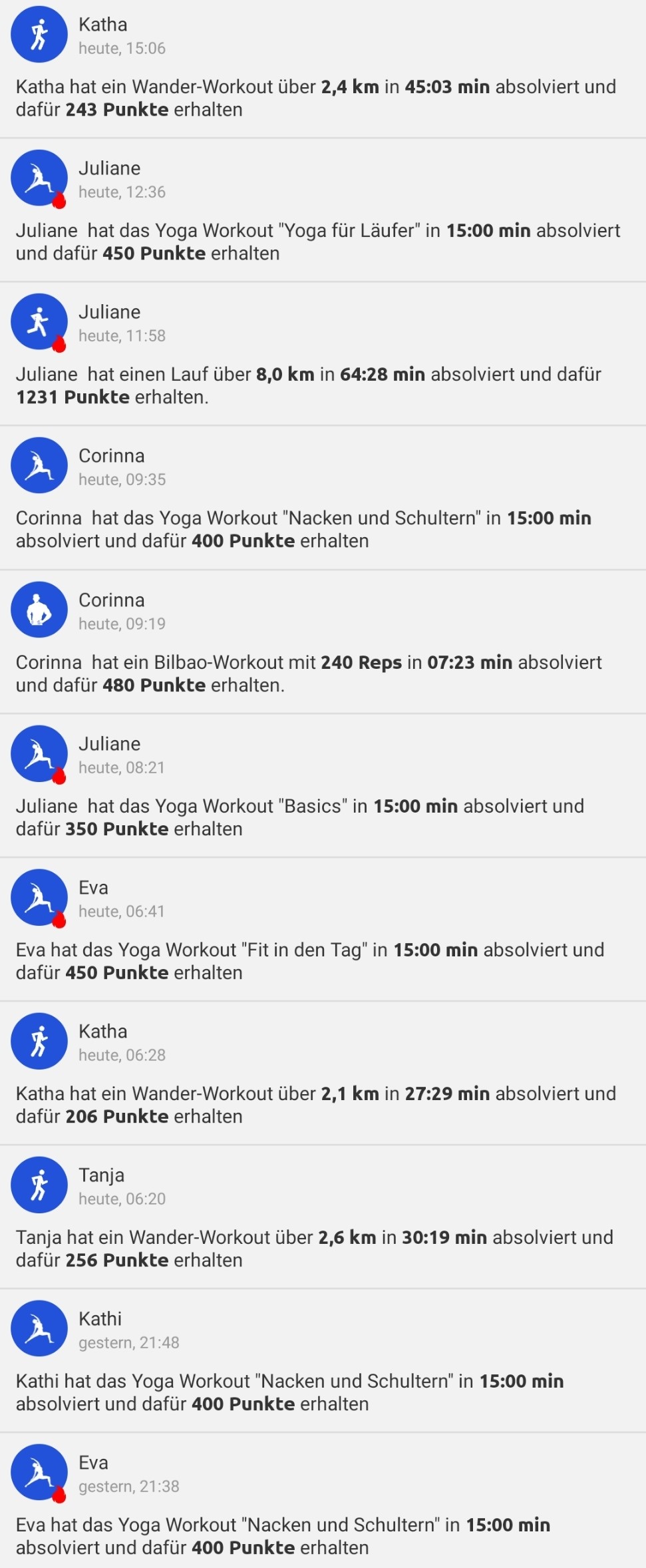
Task: Select Tanja's hiking workout icon
Action: [x=39, y=1185]
